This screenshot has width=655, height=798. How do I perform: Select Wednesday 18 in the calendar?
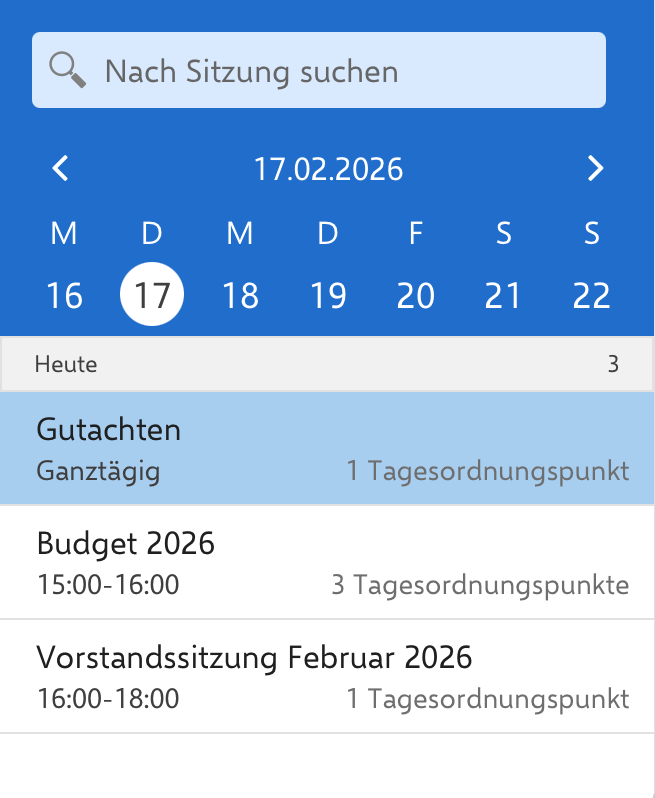coord(240,296)
